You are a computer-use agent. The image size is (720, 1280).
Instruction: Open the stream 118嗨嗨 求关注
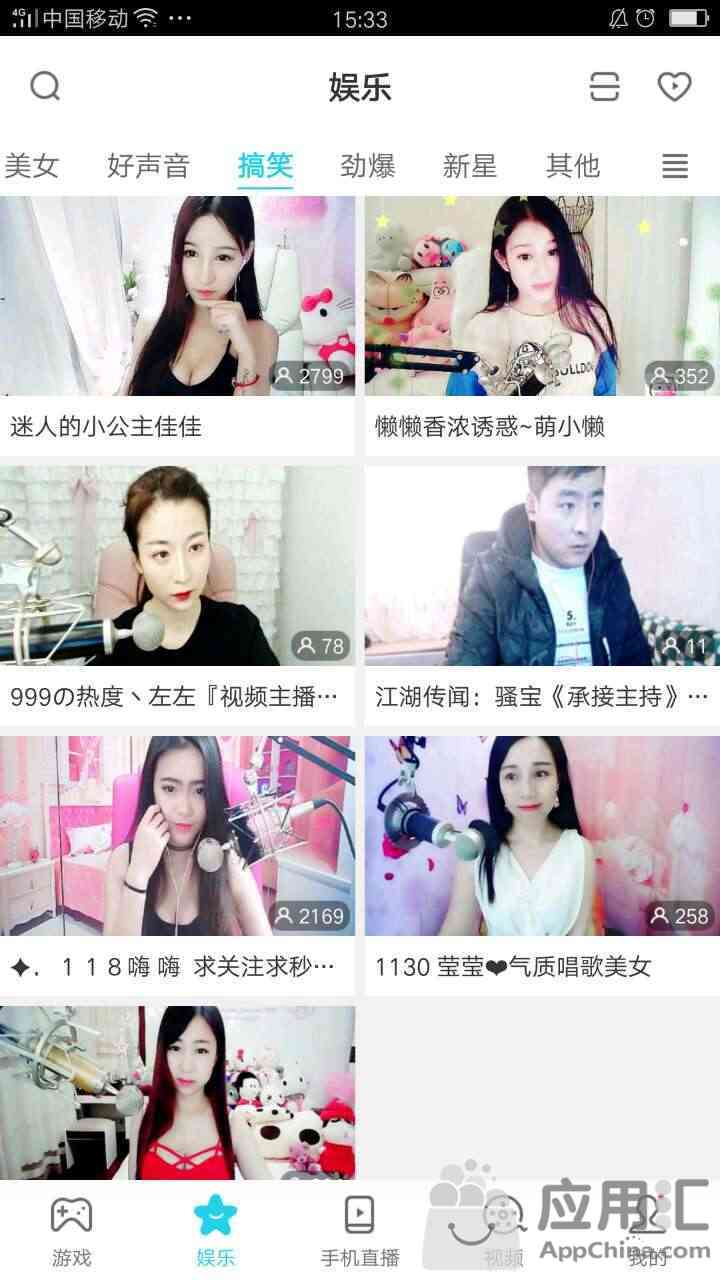pyautogui.click(x=177, y=866)
